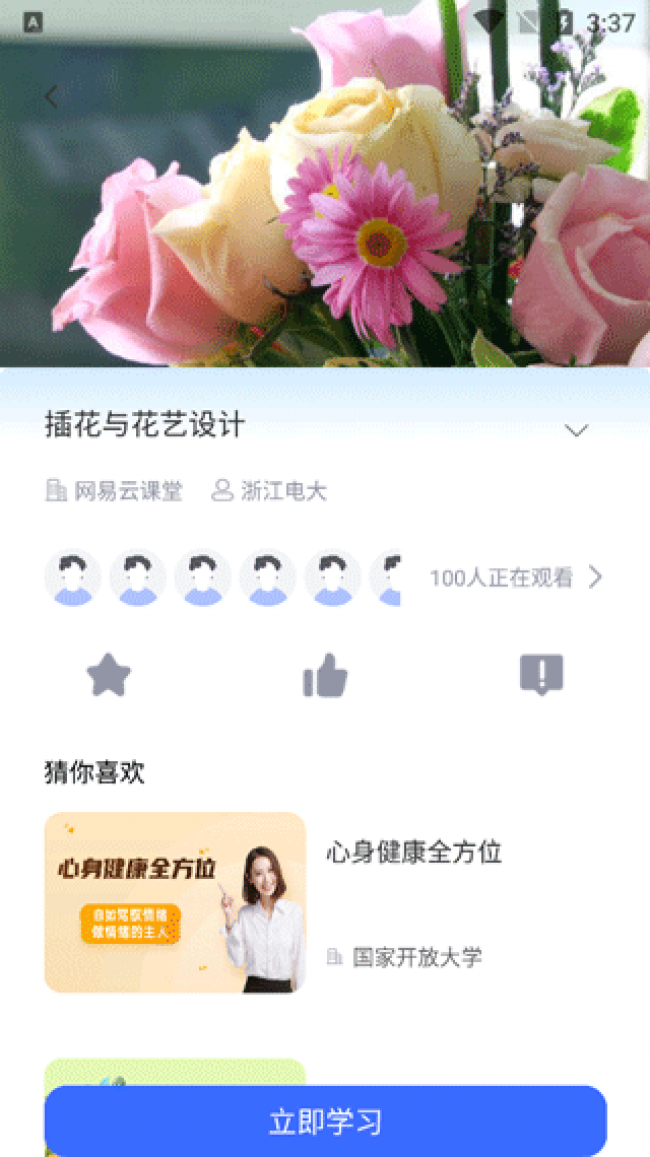
Task: Open the 100人正在观看 viewers list
Action: point(516,578)
